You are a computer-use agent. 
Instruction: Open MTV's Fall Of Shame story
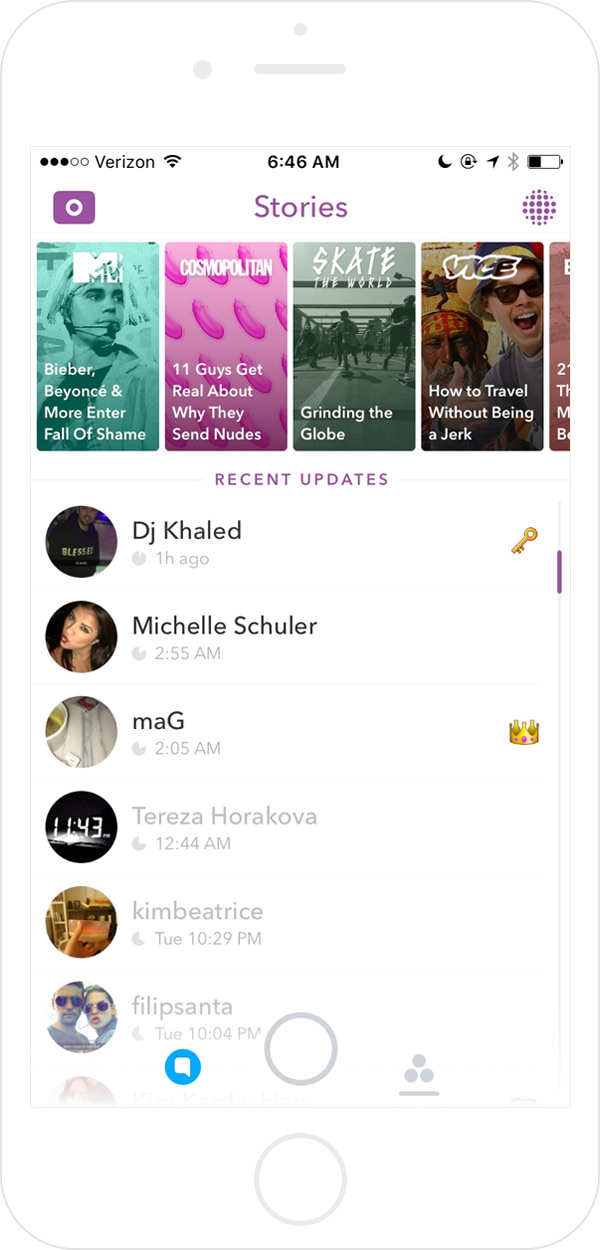tap(98, 346)
